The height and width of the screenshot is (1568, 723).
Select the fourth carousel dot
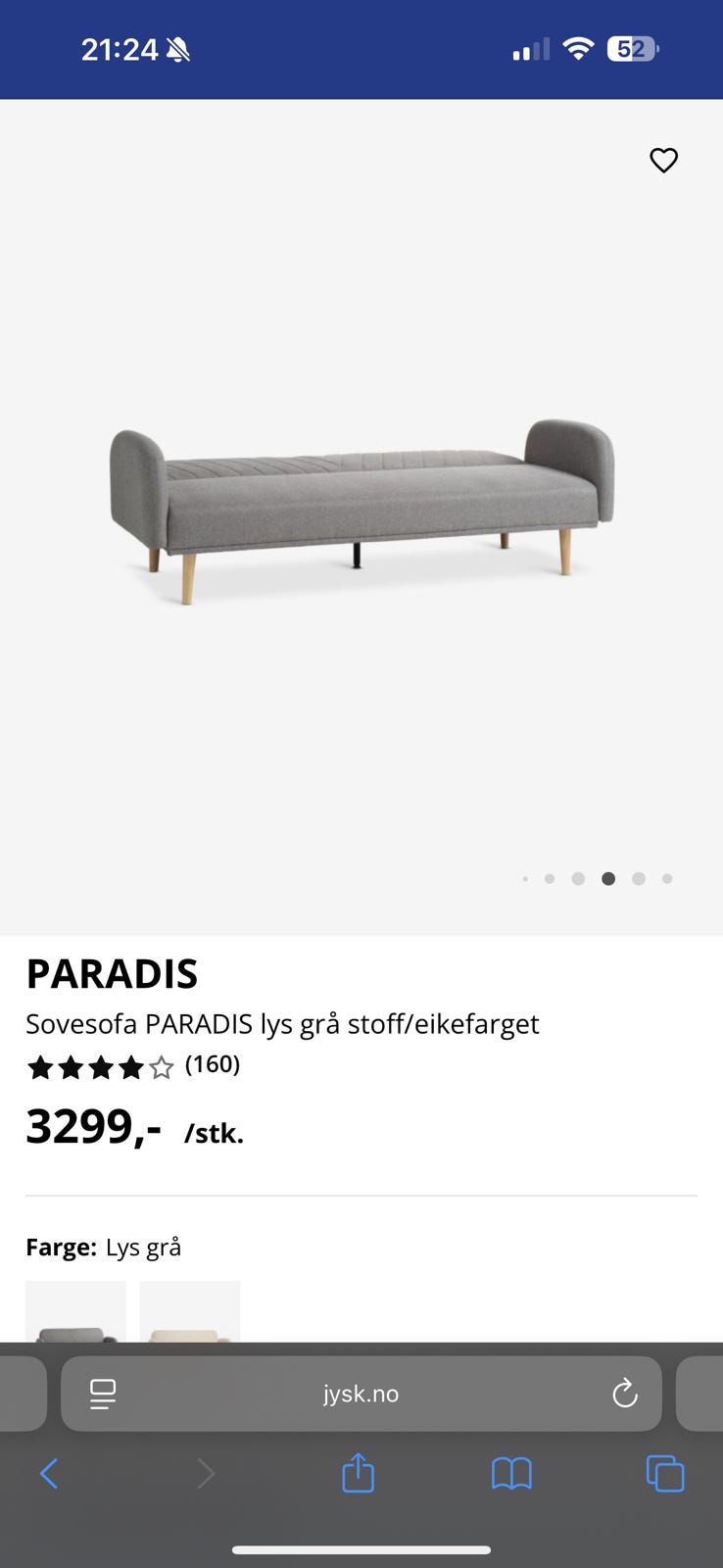(x=608, y=879)
